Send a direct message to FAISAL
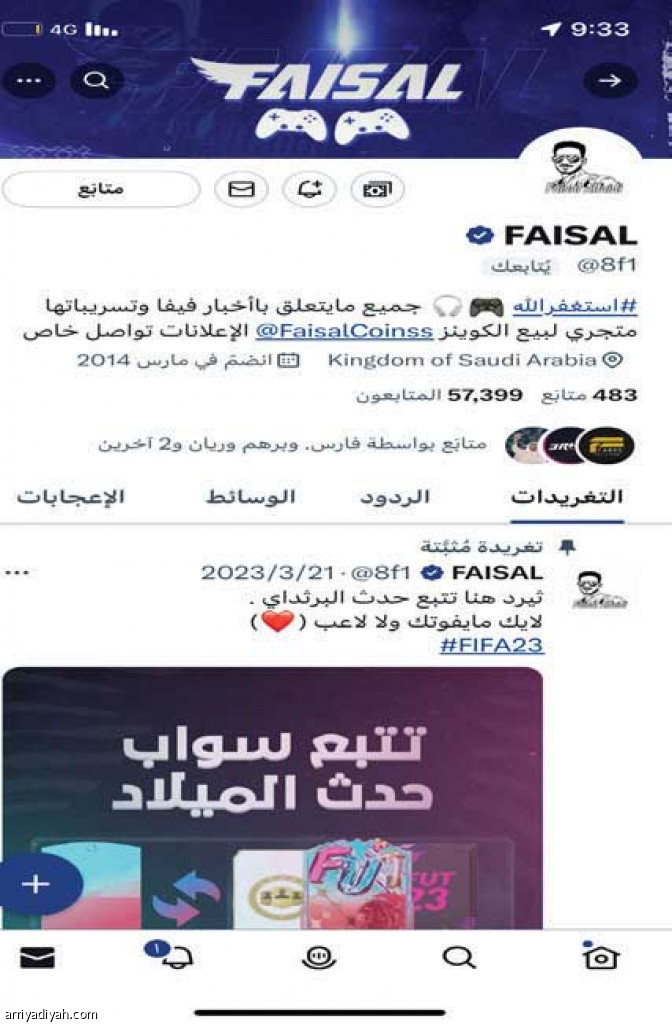 click(x=241, y=189)
